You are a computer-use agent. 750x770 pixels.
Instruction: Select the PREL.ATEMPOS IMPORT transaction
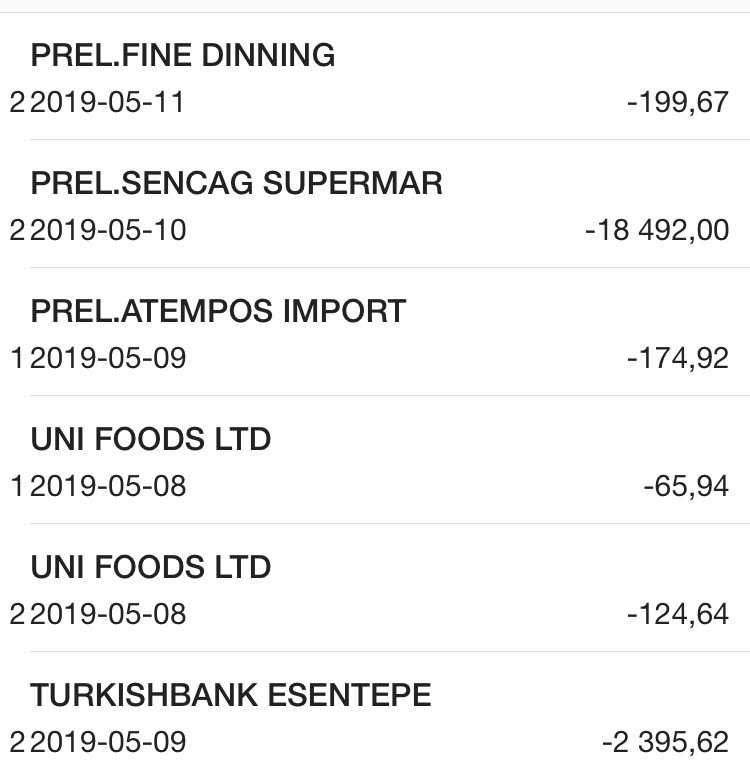point(375,334)
